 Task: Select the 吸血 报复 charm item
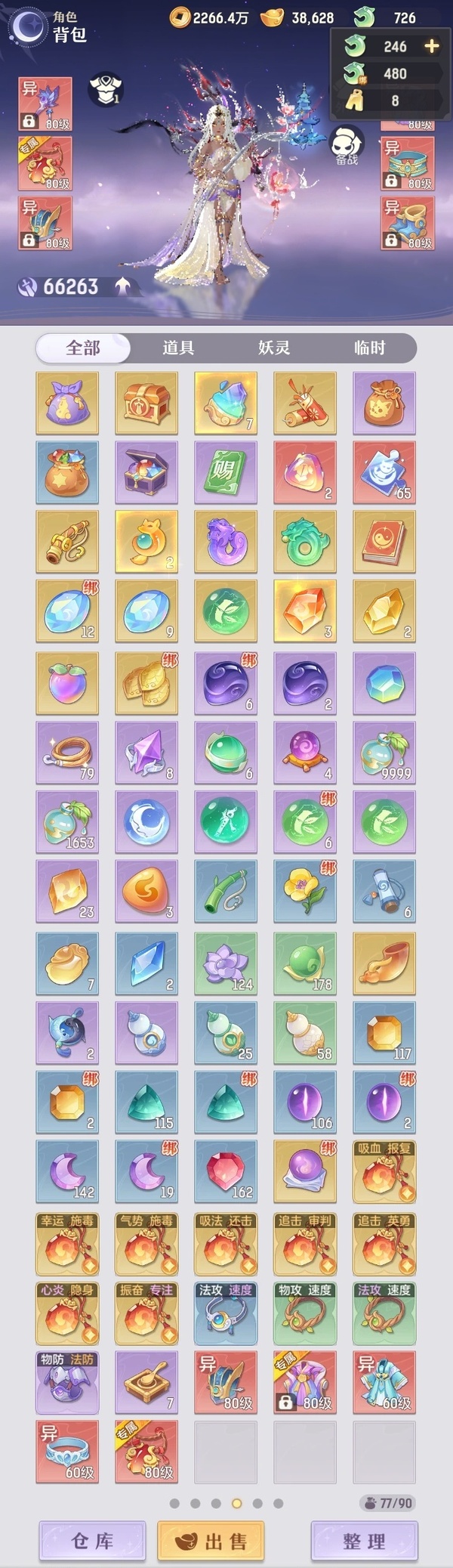pos(384,1172)
